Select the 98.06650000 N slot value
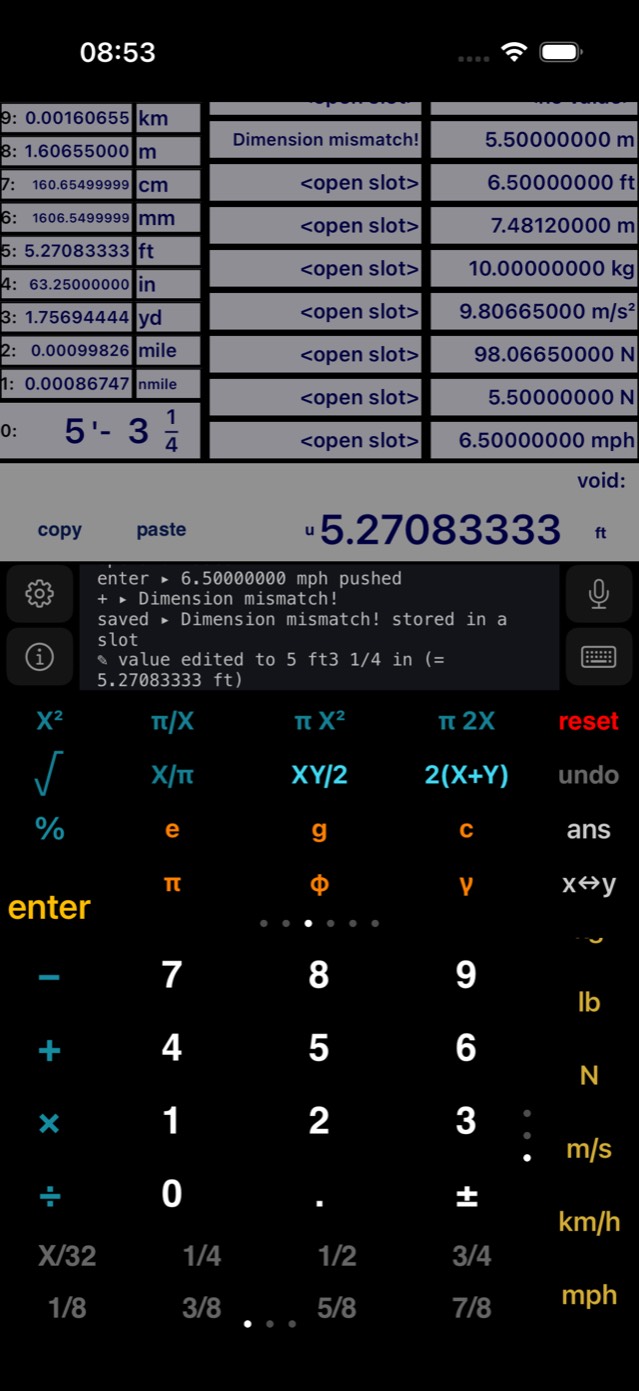Image resolution: width=639 pixels, height=1391 pixels. click(x=534, y=355)
